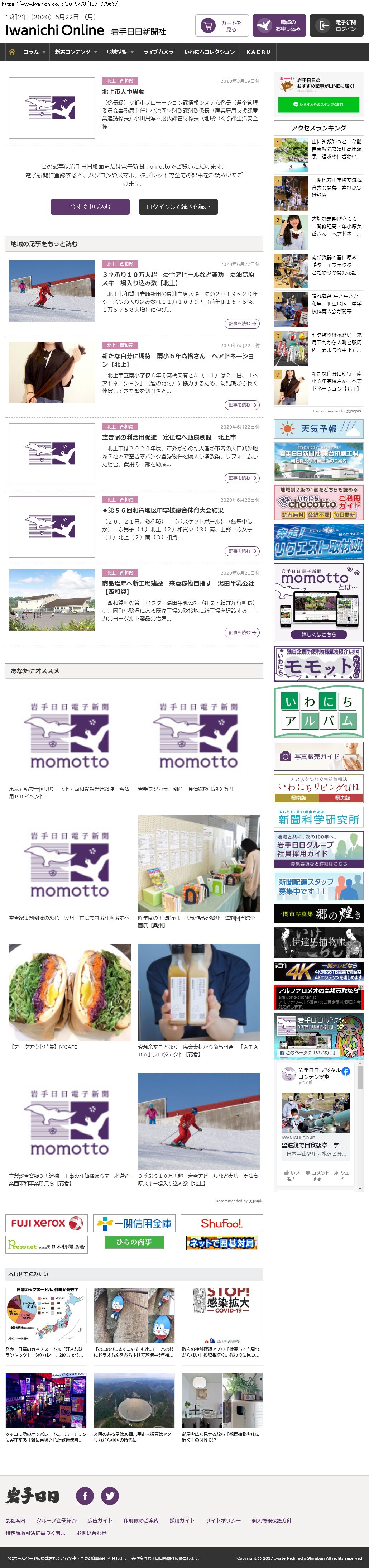Open 会社案内 footer link

point(16,1520)
